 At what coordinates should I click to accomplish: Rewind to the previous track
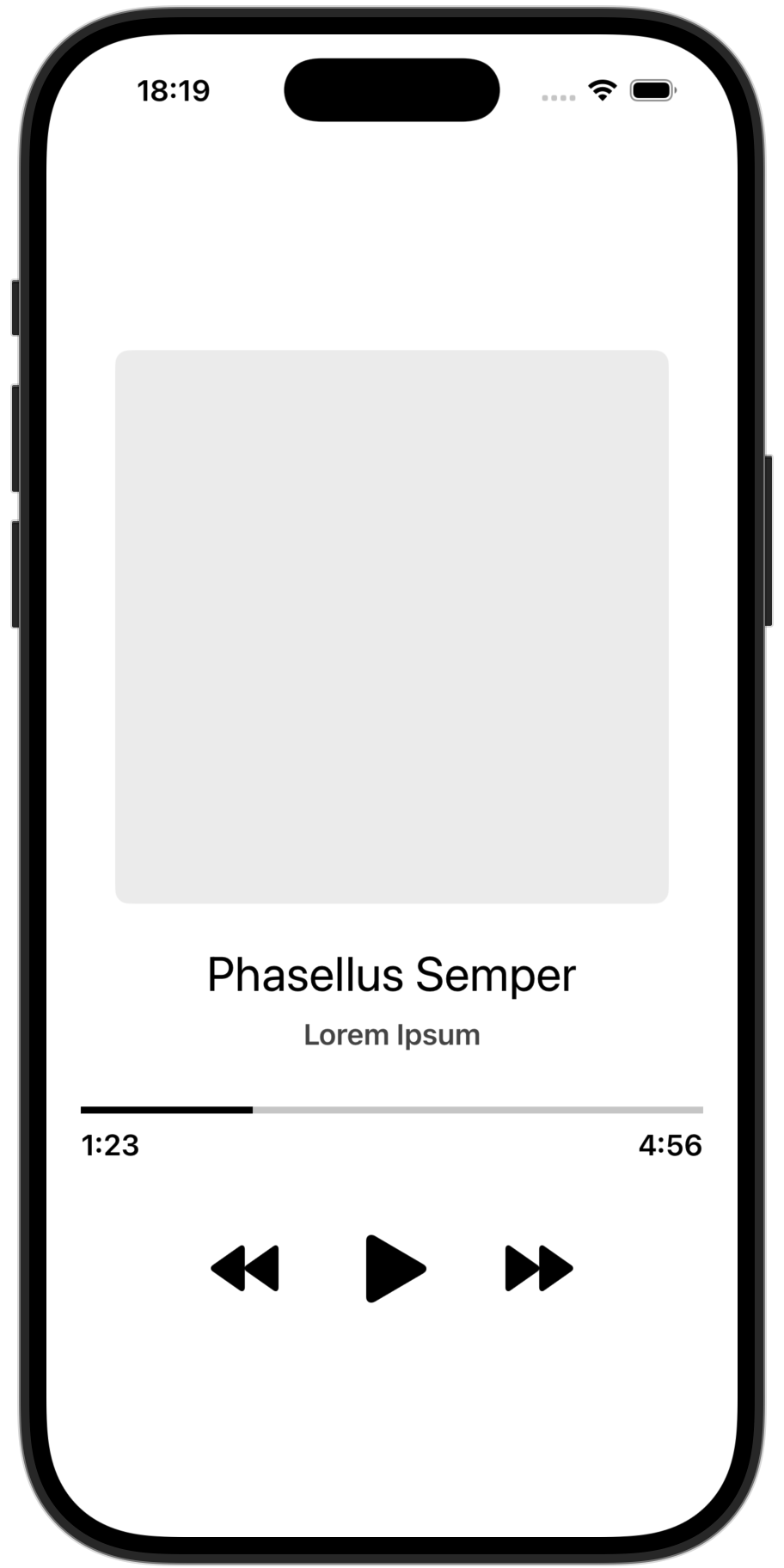click(245, 1268)
